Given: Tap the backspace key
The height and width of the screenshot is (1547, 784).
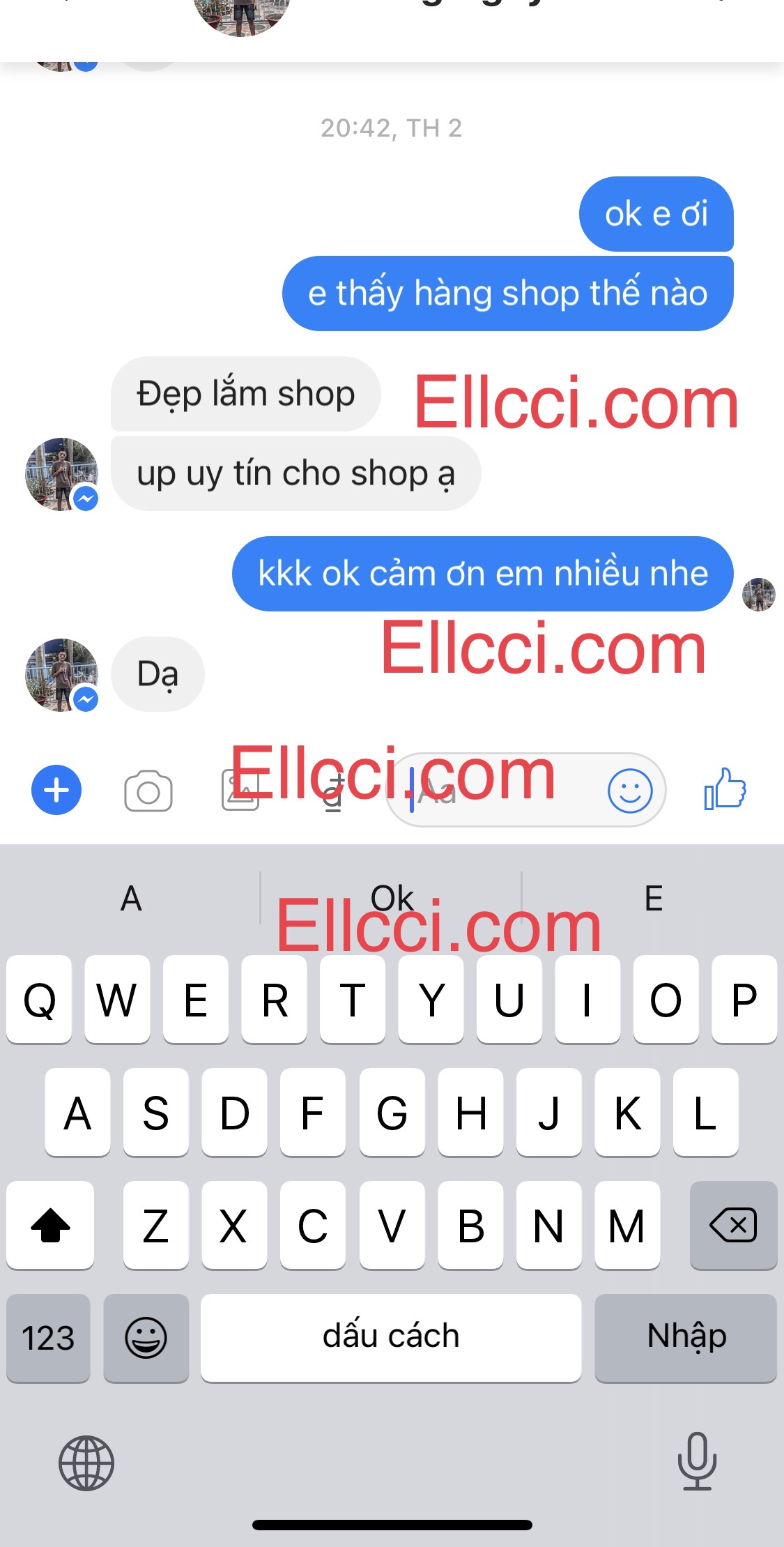Looking at the screenshot, I should point(733,1225).
